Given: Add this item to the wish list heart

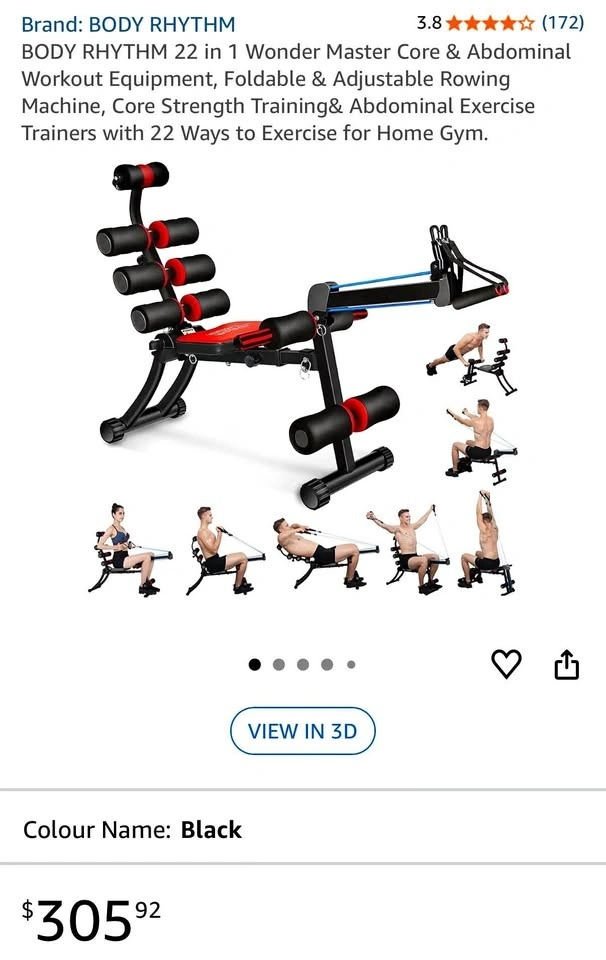Looking at the screenshot, I should (x=507, y=664).
